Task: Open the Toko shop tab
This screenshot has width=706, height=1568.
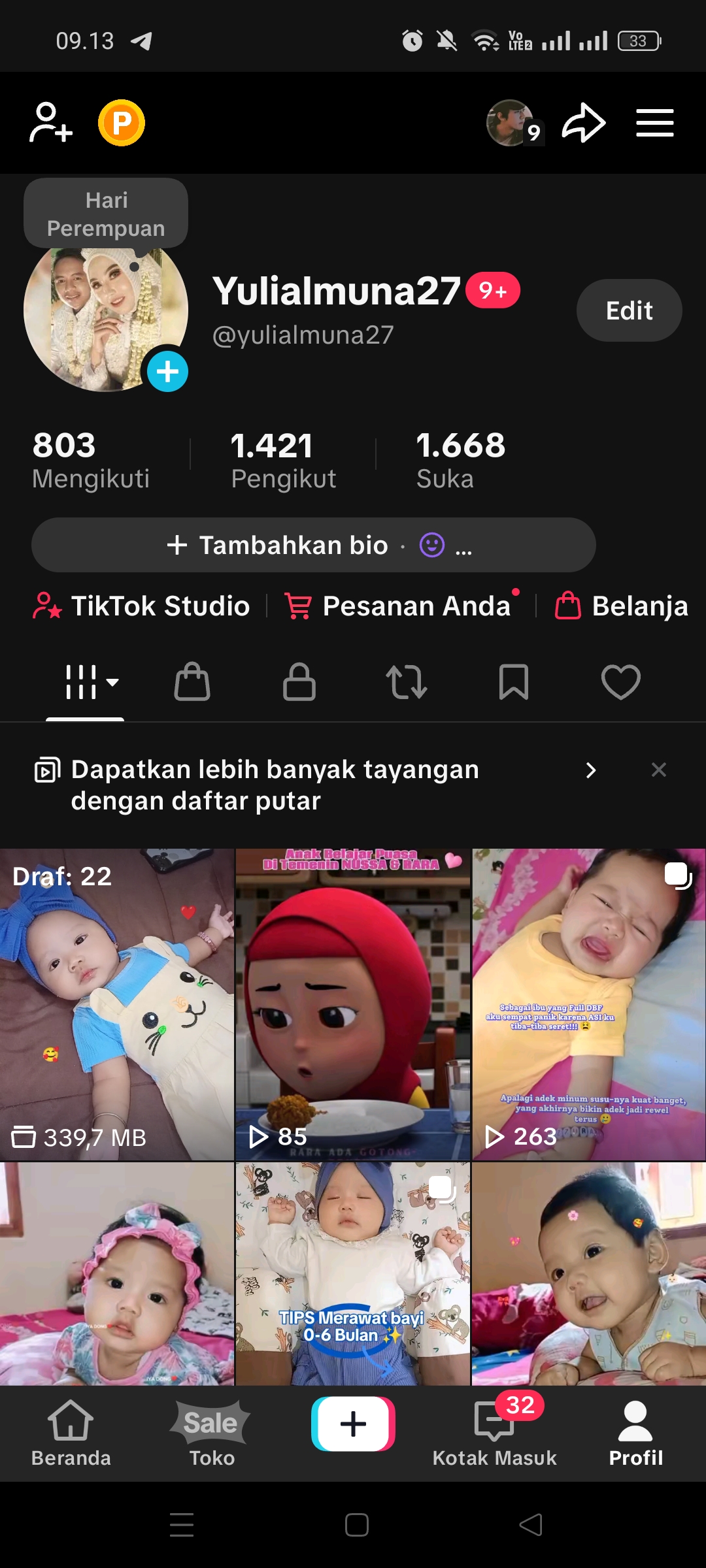Action: pos(212,1433)
